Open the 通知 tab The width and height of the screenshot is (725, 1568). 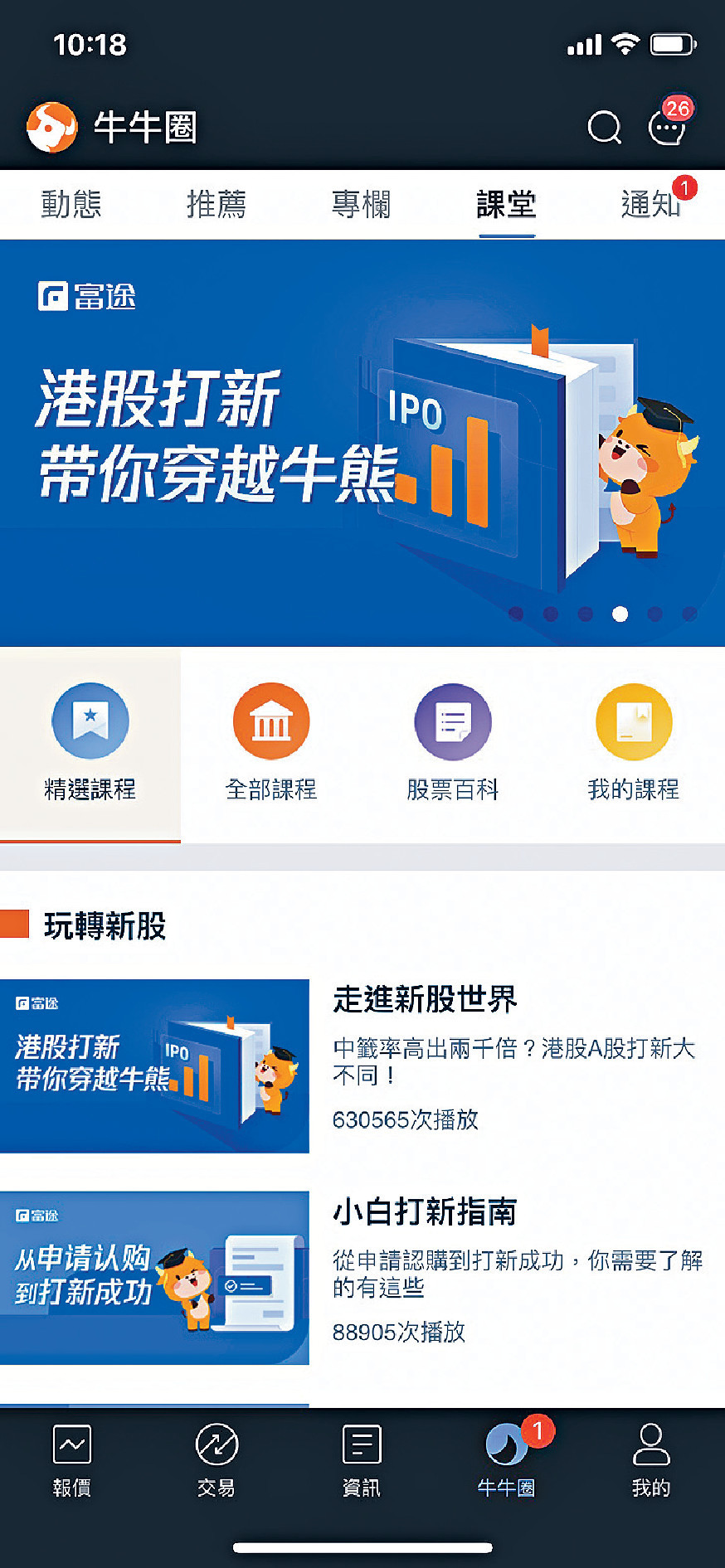click(x=651, y=204)
